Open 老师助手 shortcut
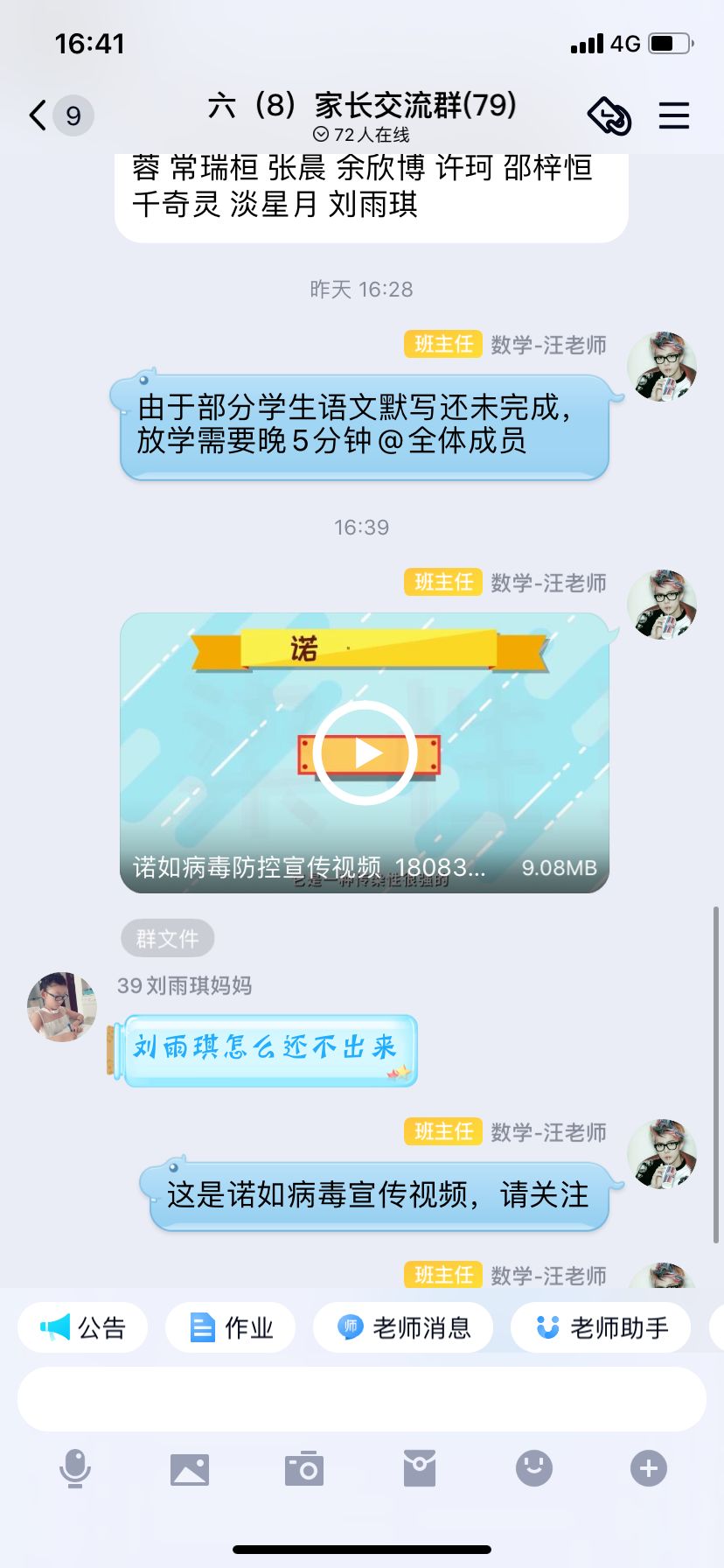Viewport: 724px width, 1568px height. coord(601,1328)
